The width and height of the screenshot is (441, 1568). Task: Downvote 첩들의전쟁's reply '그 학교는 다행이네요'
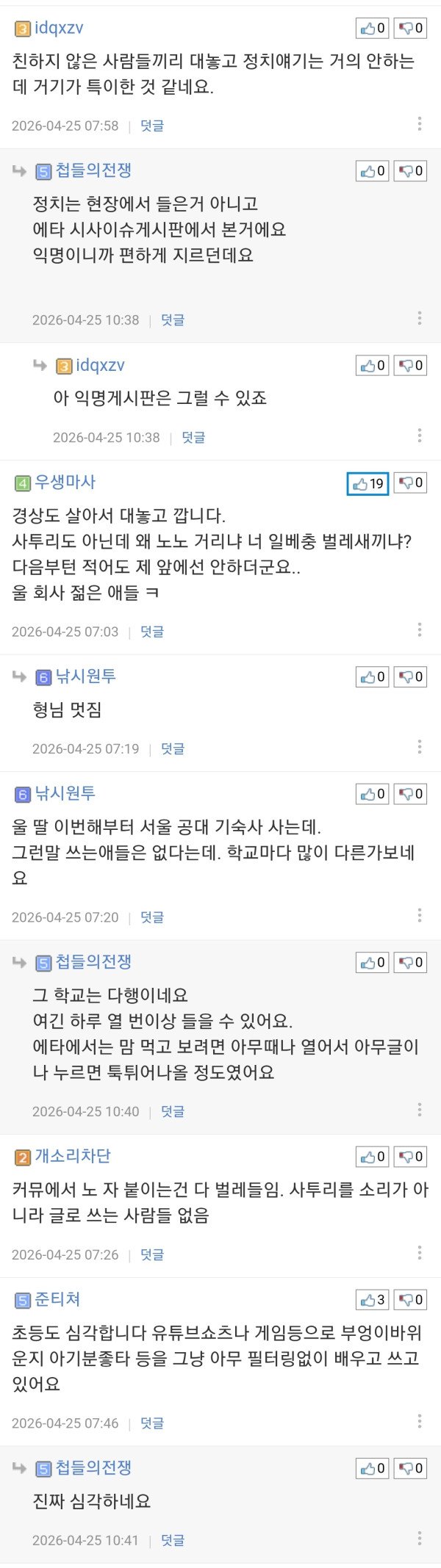tap(410, 963)
